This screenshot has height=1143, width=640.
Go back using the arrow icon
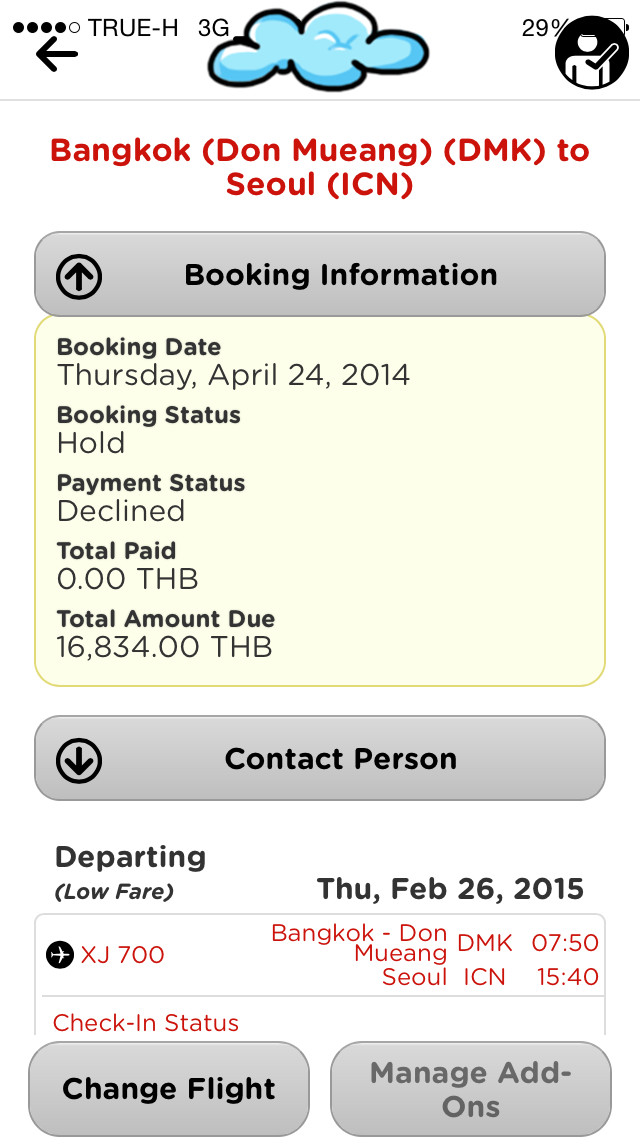[57, 55]
